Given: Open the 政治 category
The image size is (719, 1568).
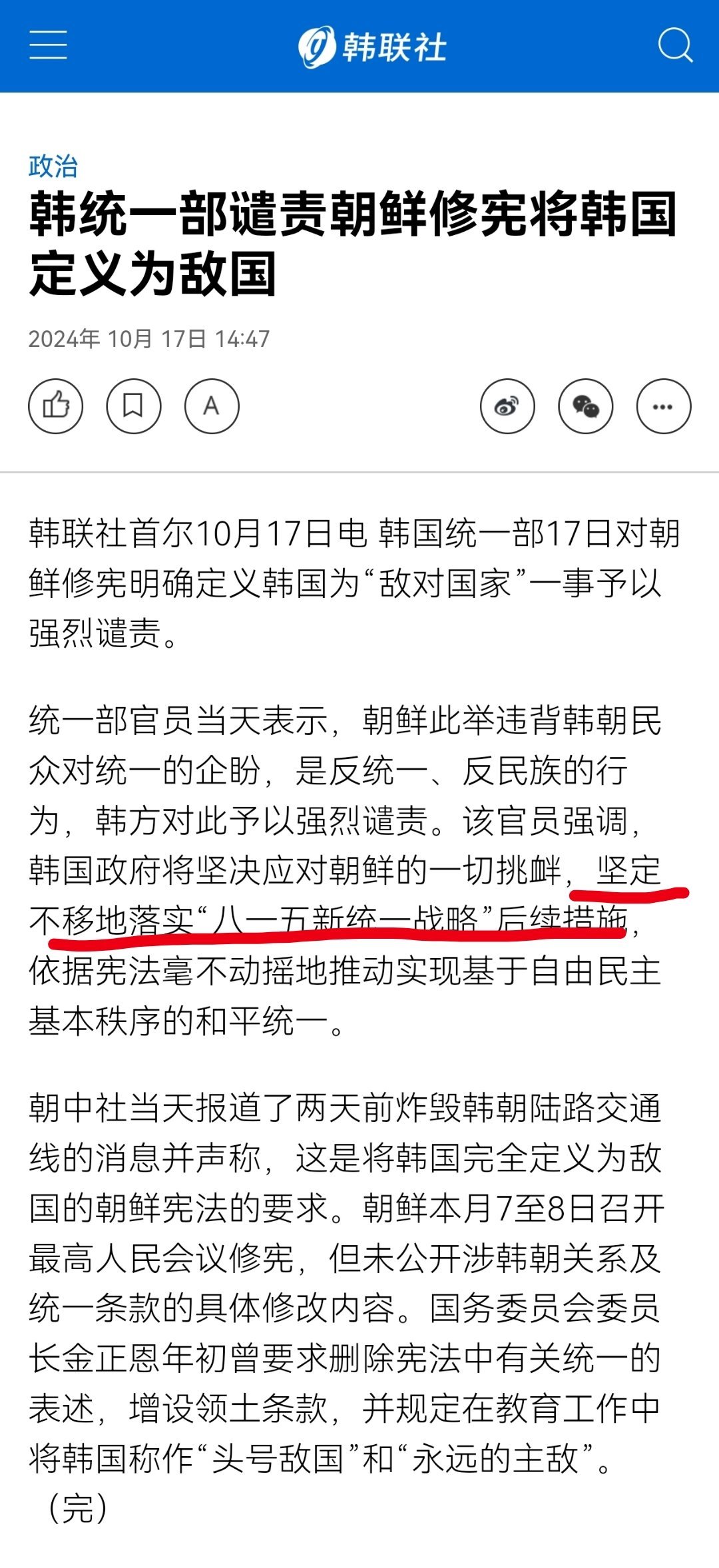Looking at the screenshot, I should pyautogui.click(x=53, y=166).
